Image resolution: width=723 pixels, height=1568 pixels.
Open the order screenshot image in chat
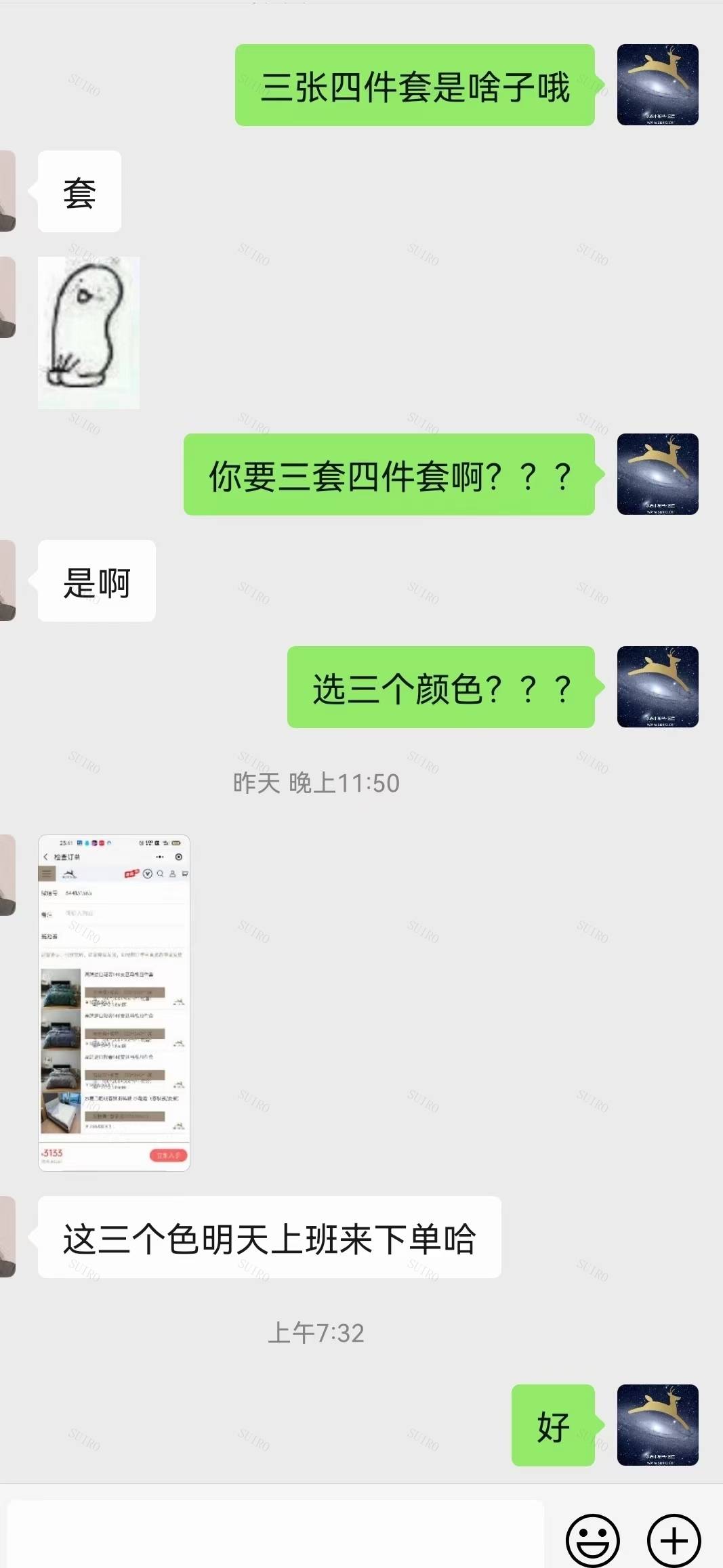(114, 1002)
